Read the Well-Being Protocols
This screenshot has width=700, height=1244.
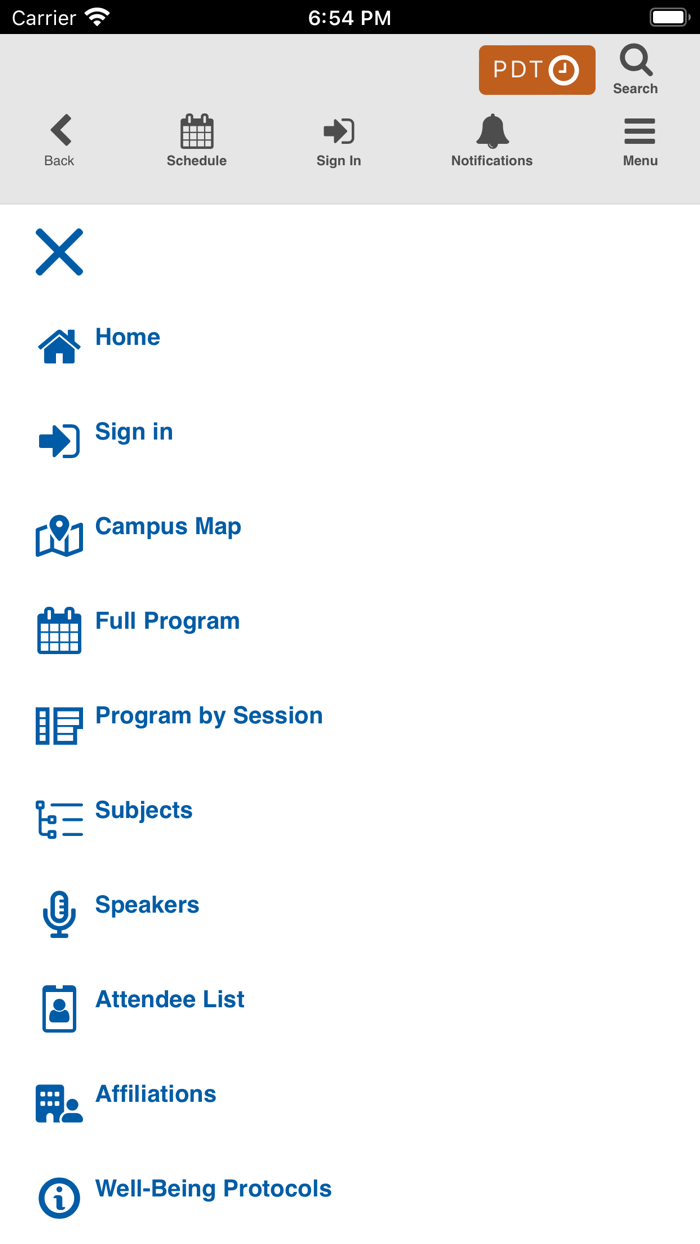[x=213, y=1189]
